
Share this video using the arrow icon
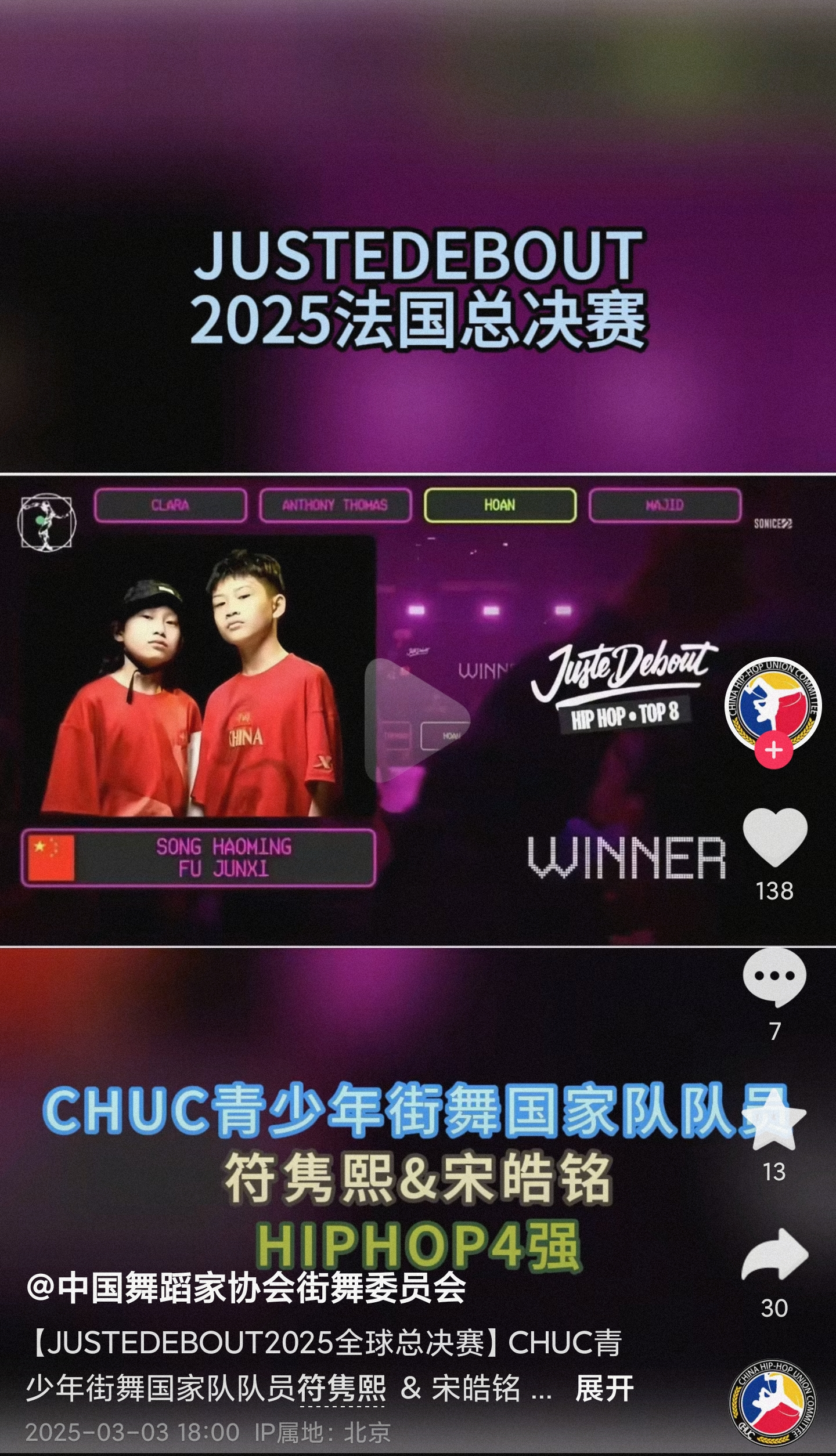[774, 1255]
